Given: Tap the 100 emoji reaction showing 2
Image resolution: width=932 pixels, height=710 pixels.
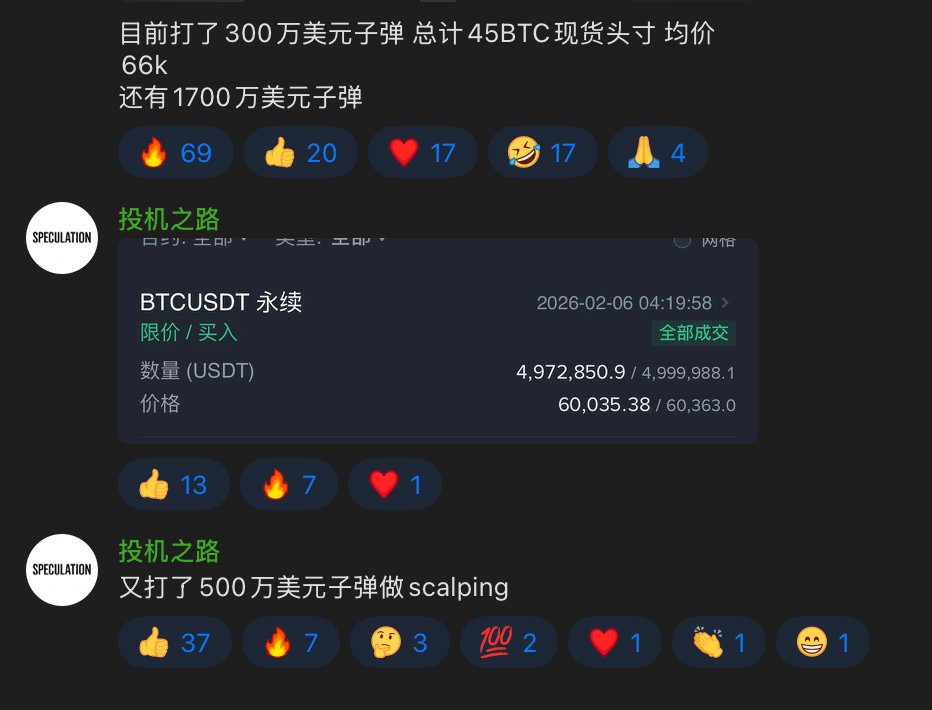Looking at the screenshot, I should (x=508, y=642).
